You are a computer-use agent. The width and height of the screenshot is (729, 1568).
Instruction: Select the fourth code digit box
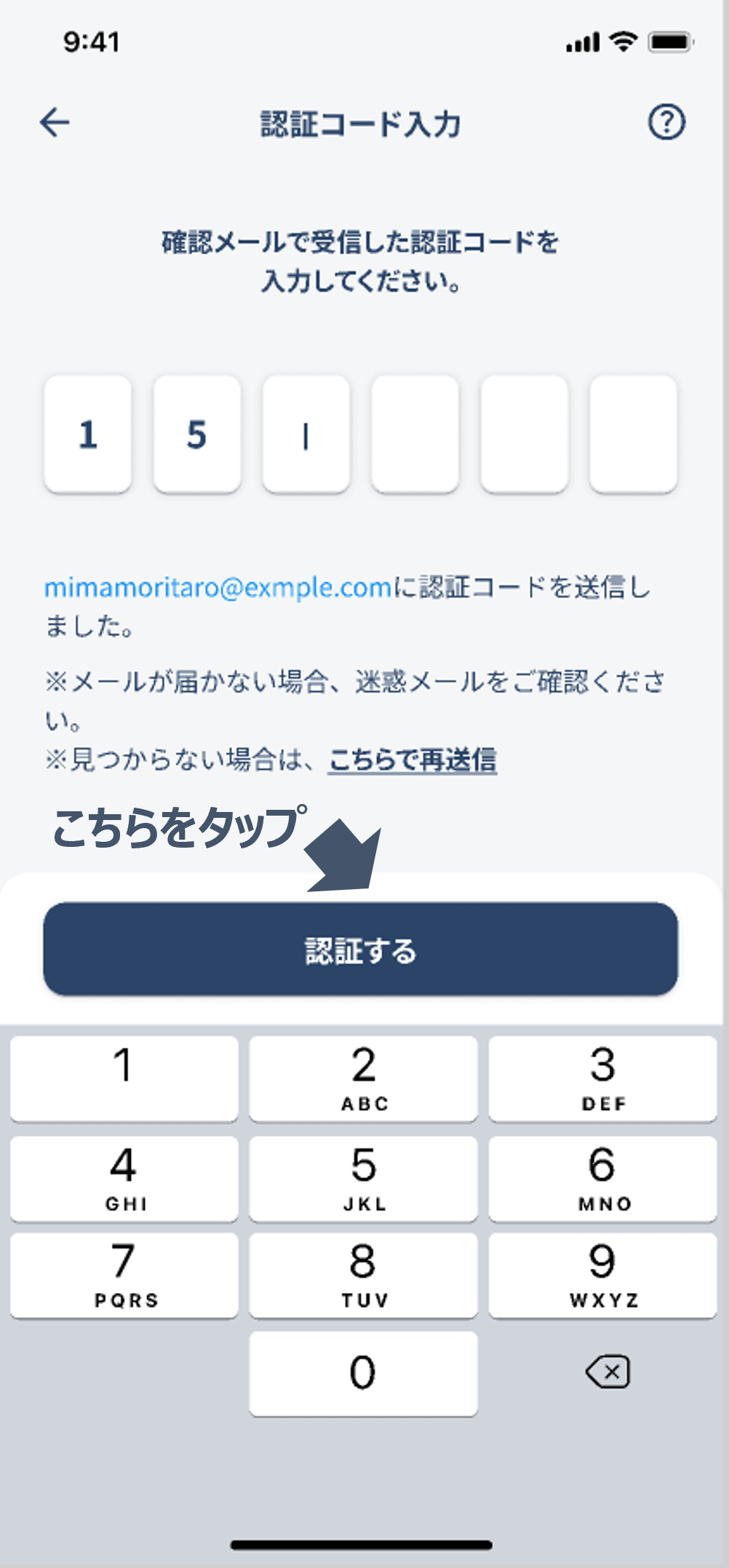click(x=415, y=434)
